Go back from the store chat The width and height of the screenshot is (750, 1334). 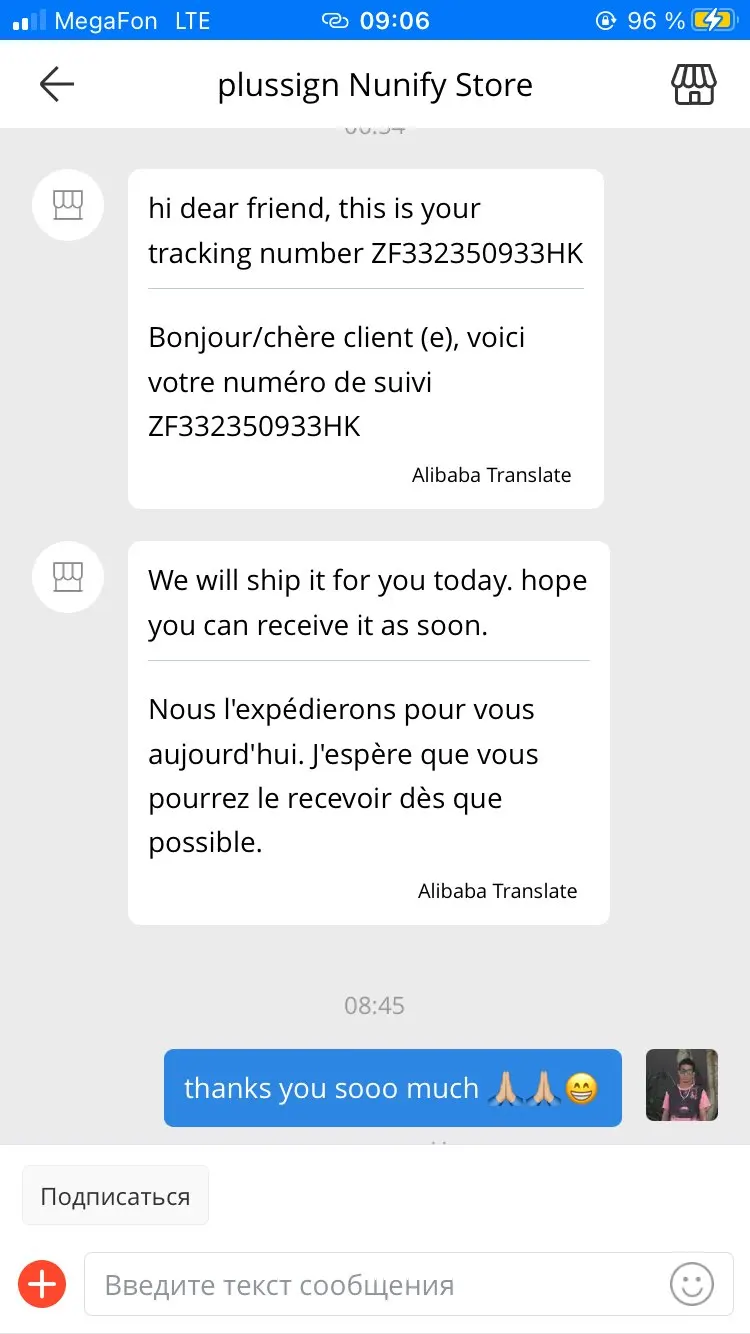pyautogui.click(x=57, y=85)
